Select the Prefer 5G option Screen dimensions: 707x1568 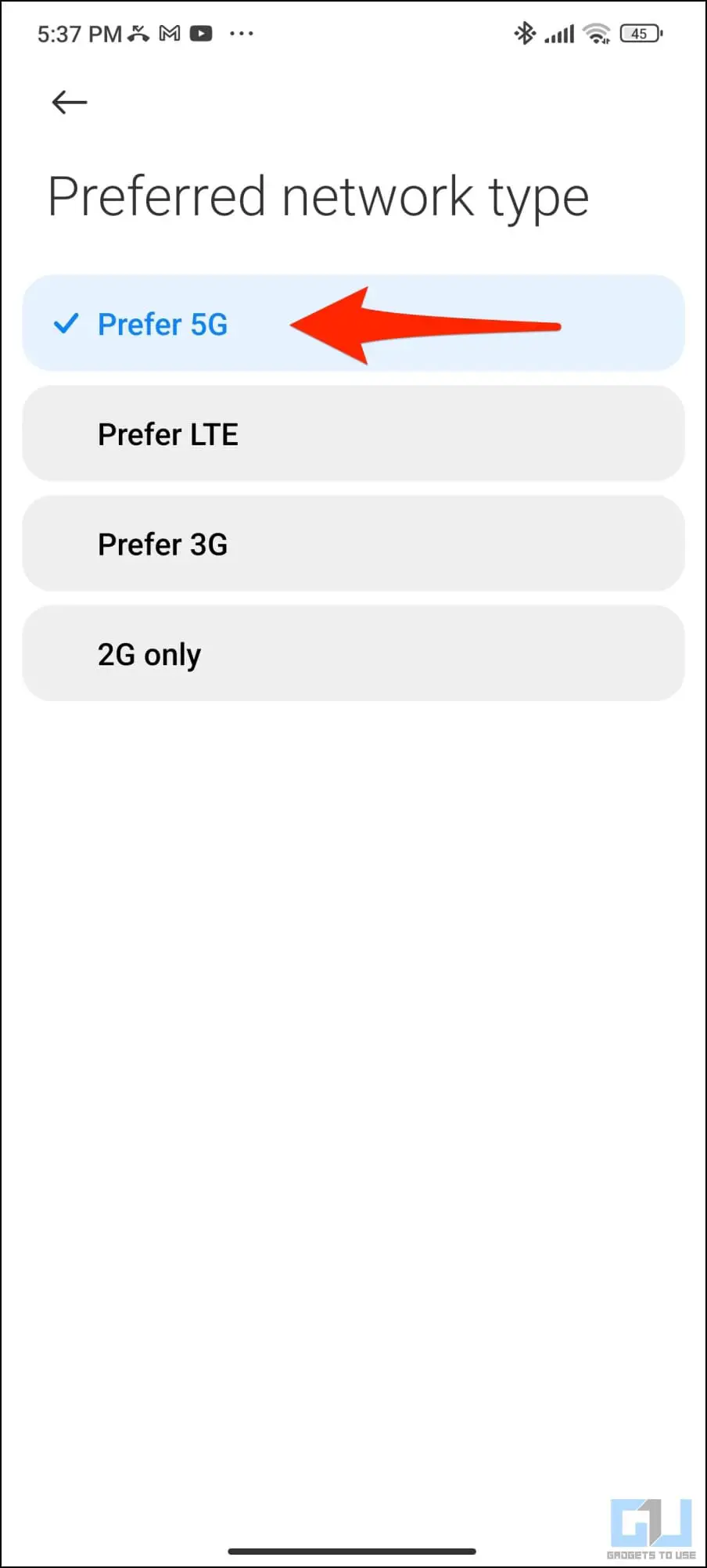(353, 323)
